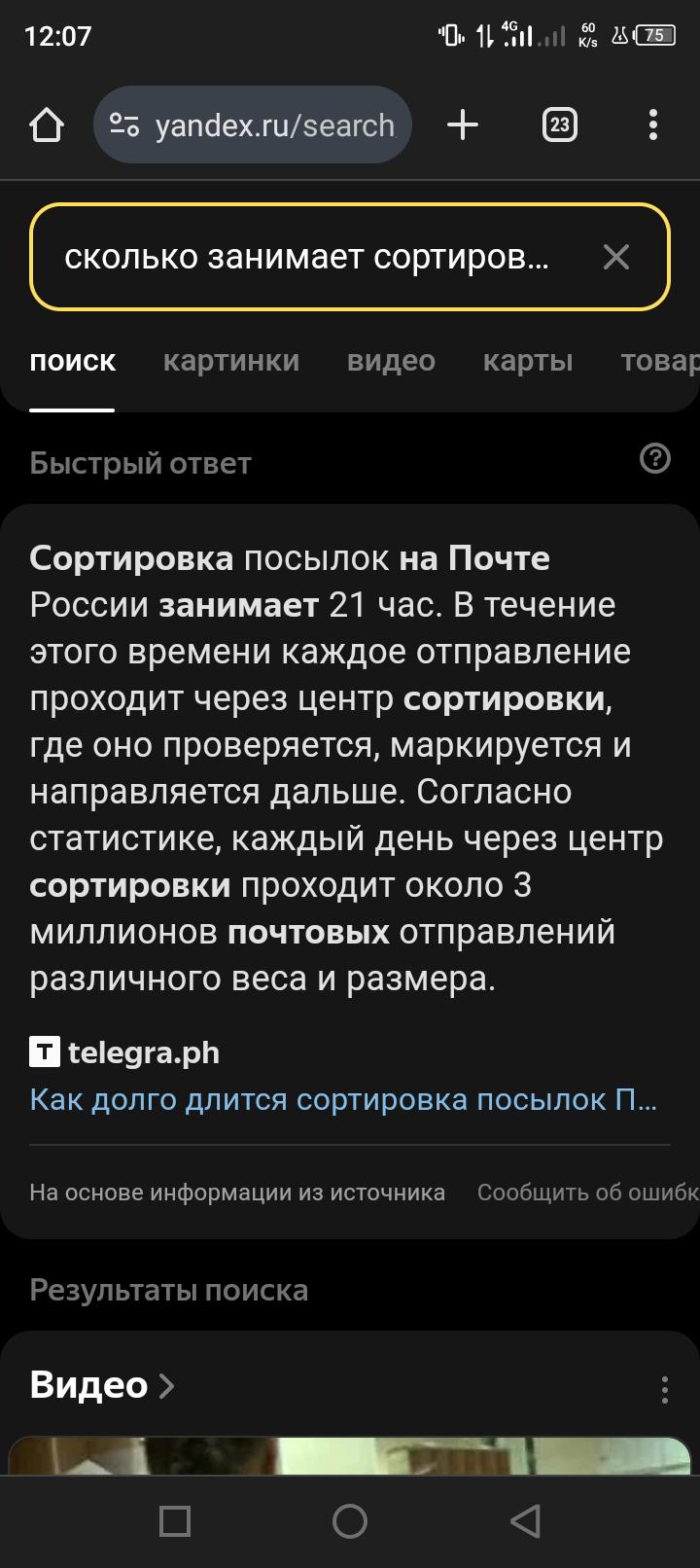Open recent apps from the navigation bar

pyautogui.click(x=175, y=1521)
